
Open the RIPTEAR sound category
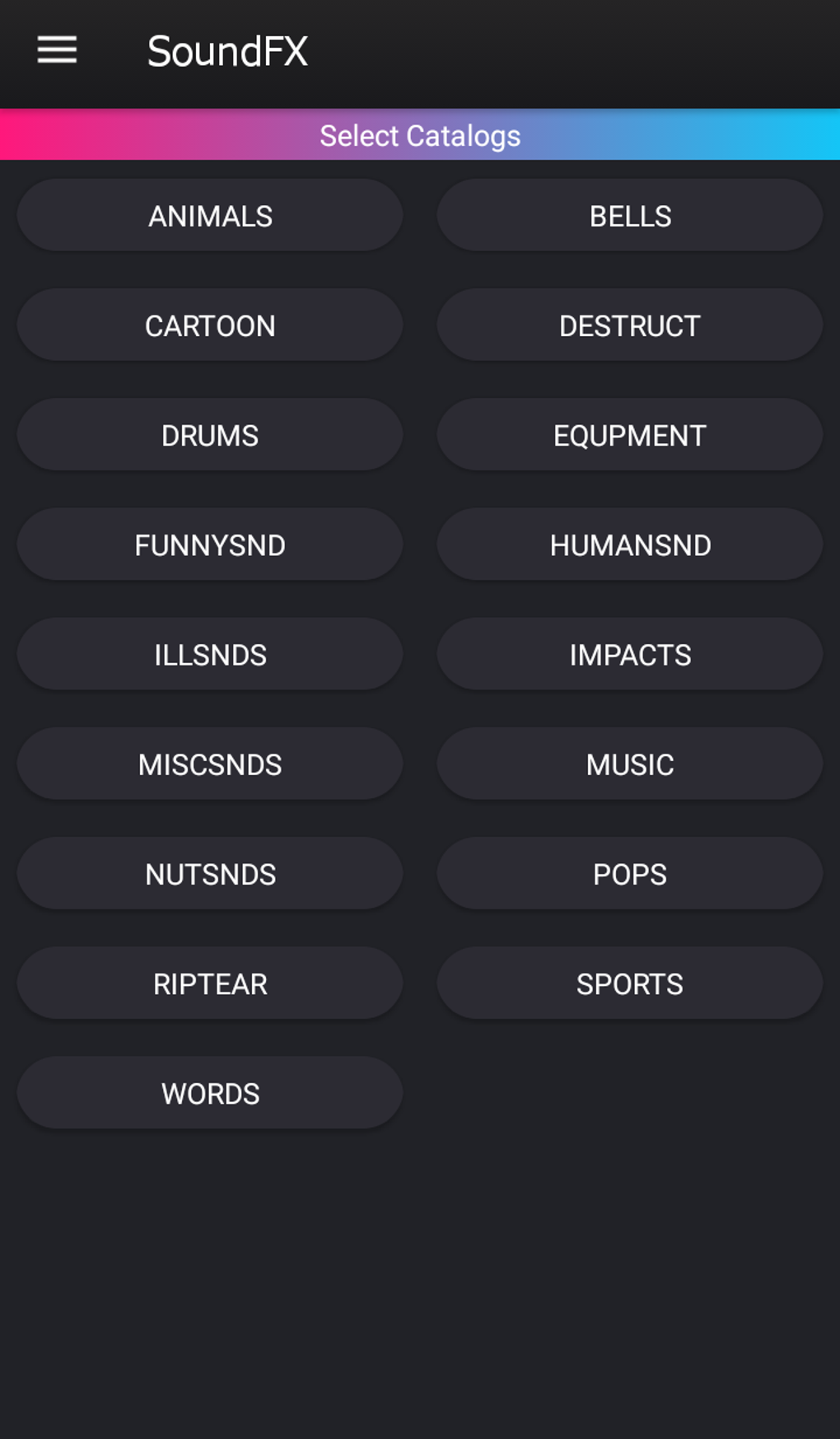tap(210, 983)
